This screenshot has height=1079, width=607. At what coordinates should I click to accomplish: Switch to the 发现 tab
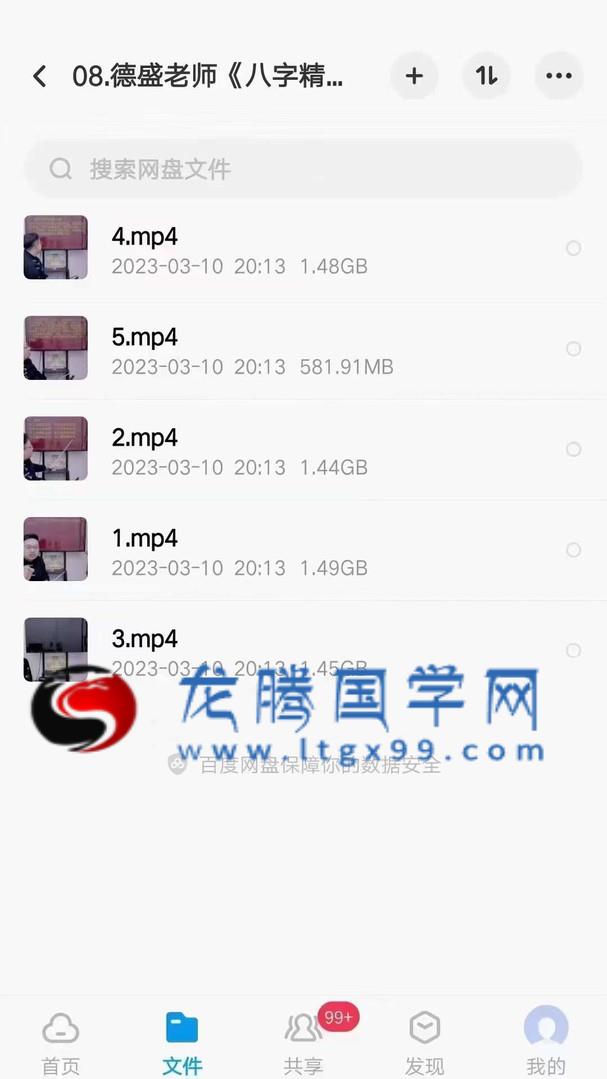coord(425,1041)
